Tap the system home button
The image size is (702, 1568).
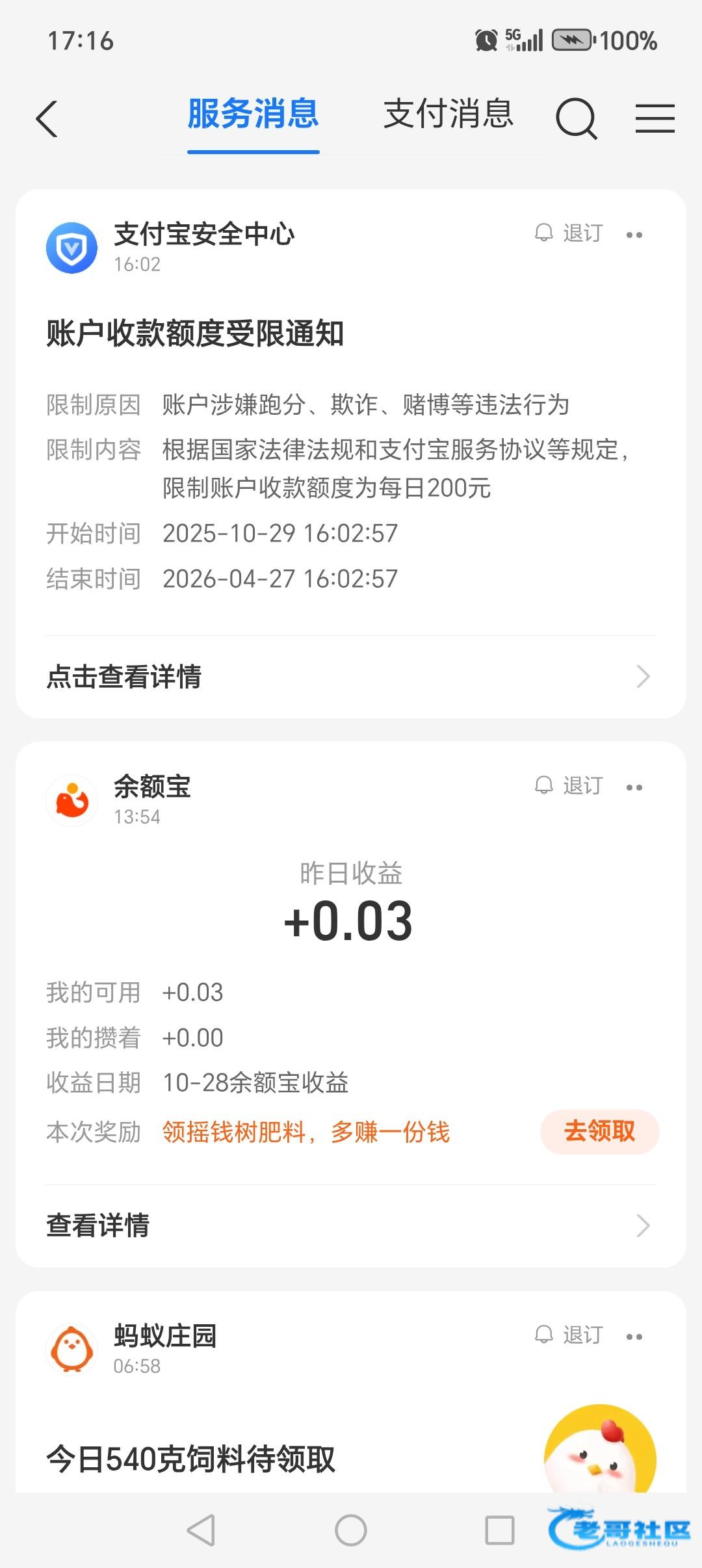pos(351,1530)
